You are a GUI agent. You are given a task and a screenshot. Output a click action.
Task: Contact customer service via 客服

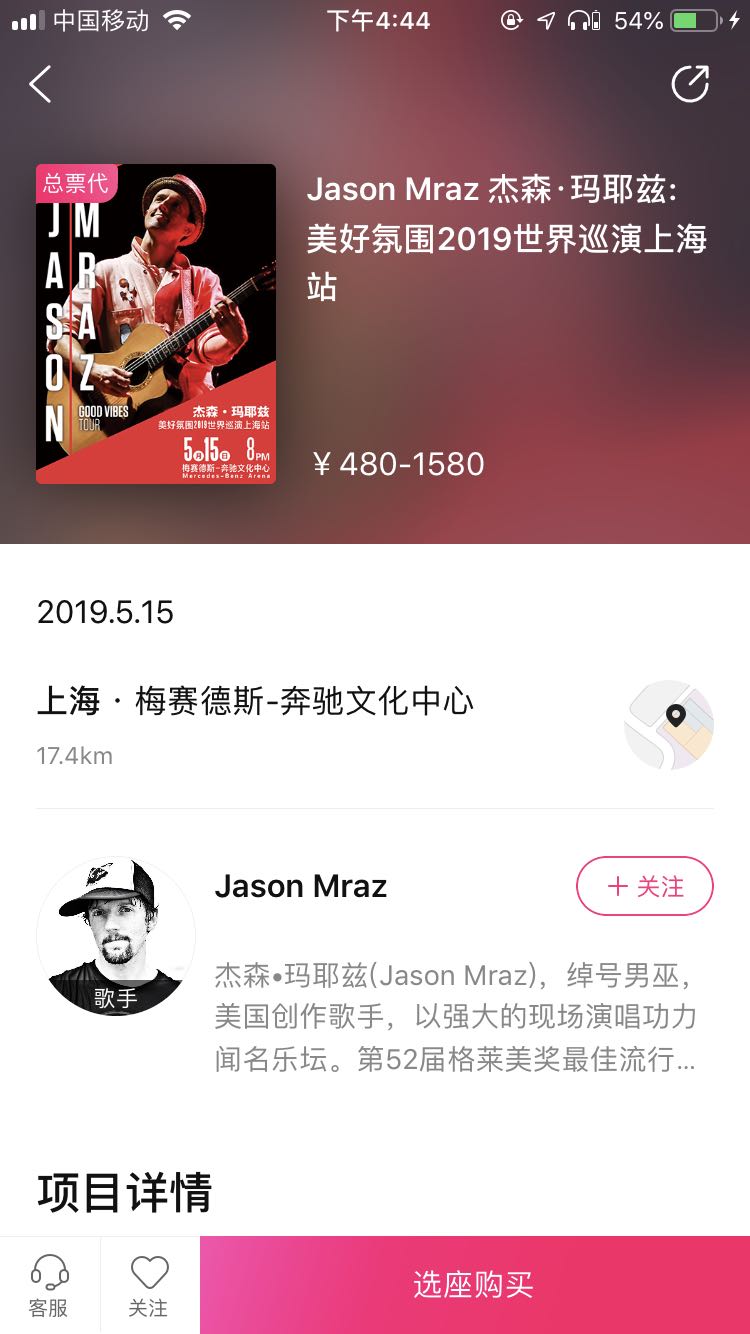[x=49, y=1285]
